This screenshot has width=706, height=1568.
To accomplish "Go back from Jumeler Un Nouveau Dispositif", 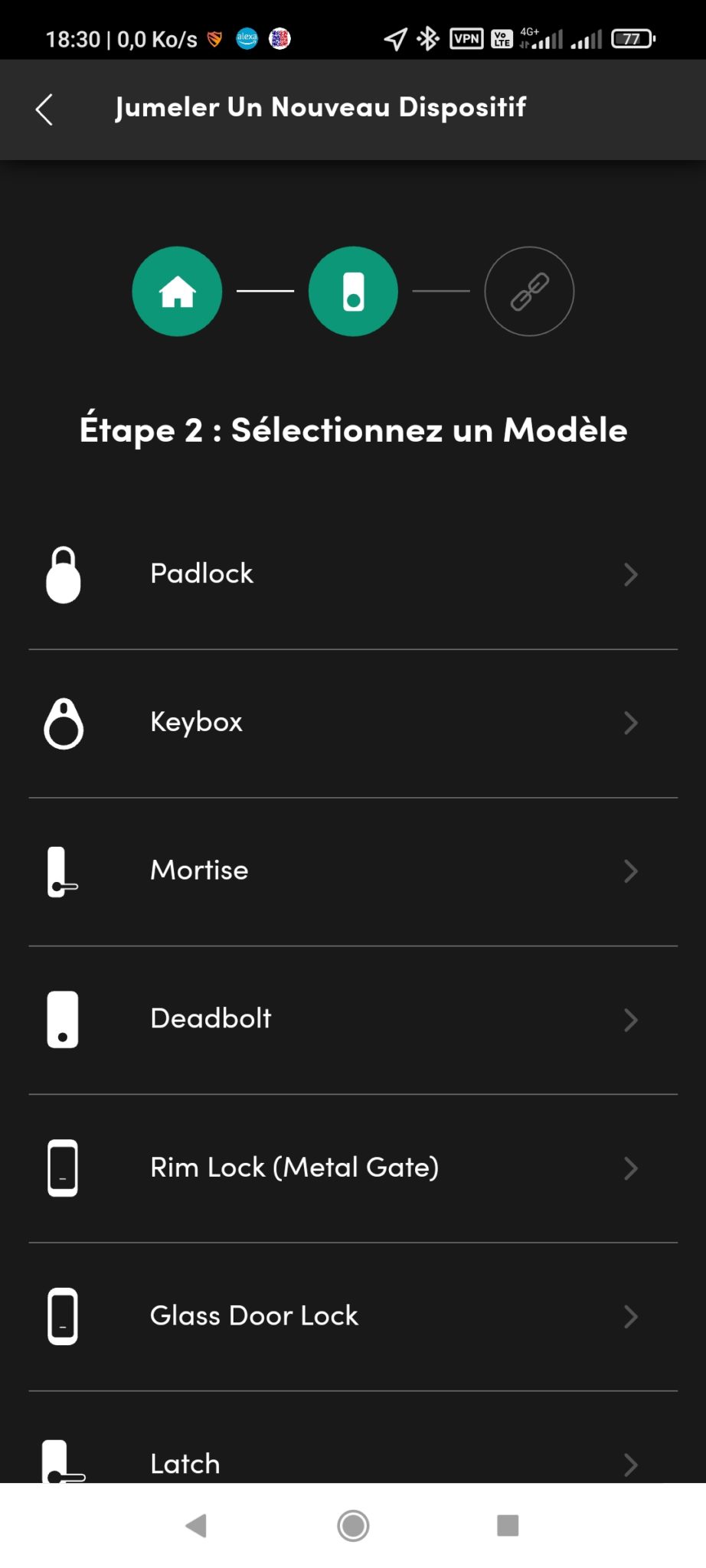I will 44,109.
